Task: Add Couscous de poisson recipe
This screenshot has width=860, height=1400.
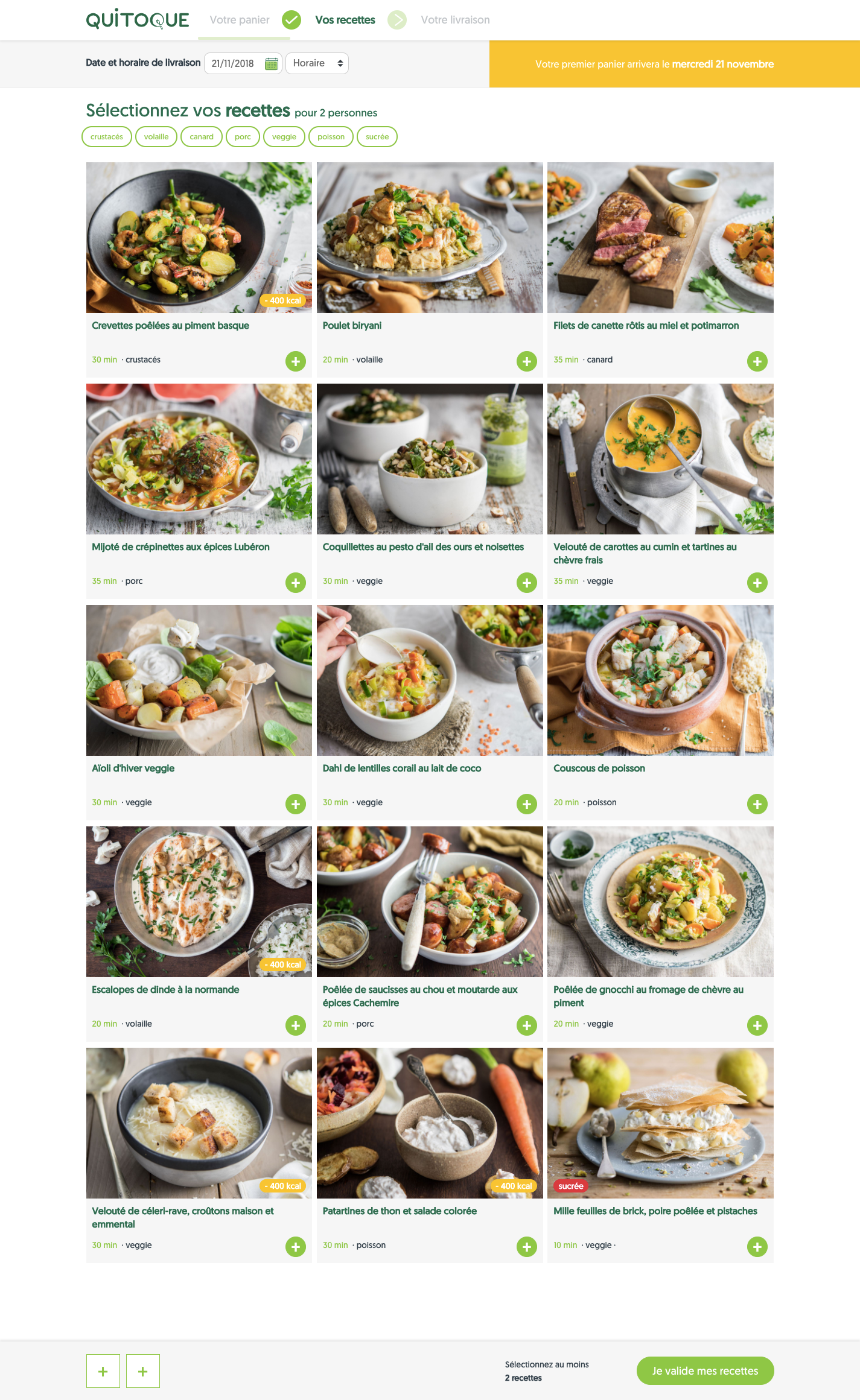Action: [757, 804]
